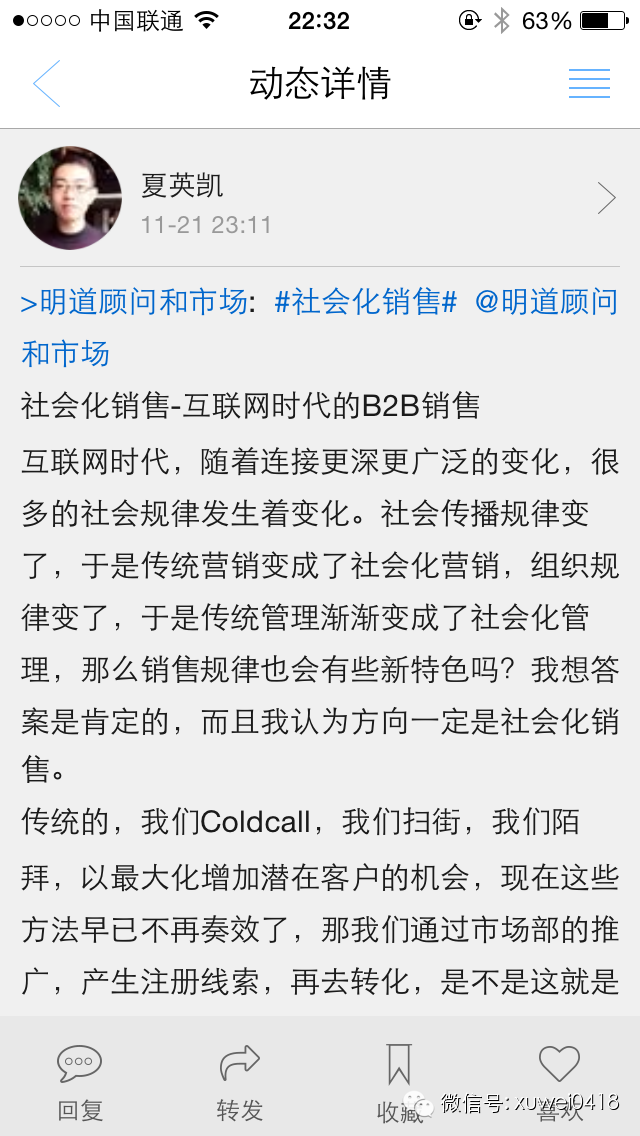
Task: Bookmark the post with 收藏
Action: coord(400,1081)
